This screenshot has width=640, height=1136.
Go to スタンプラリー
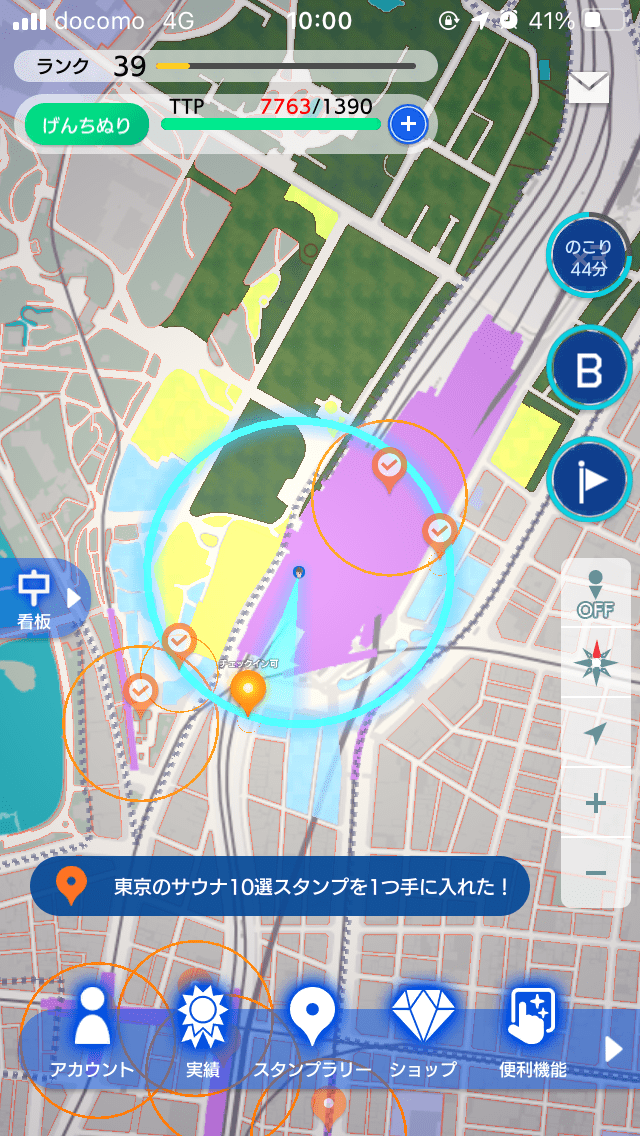(312, 1032)
